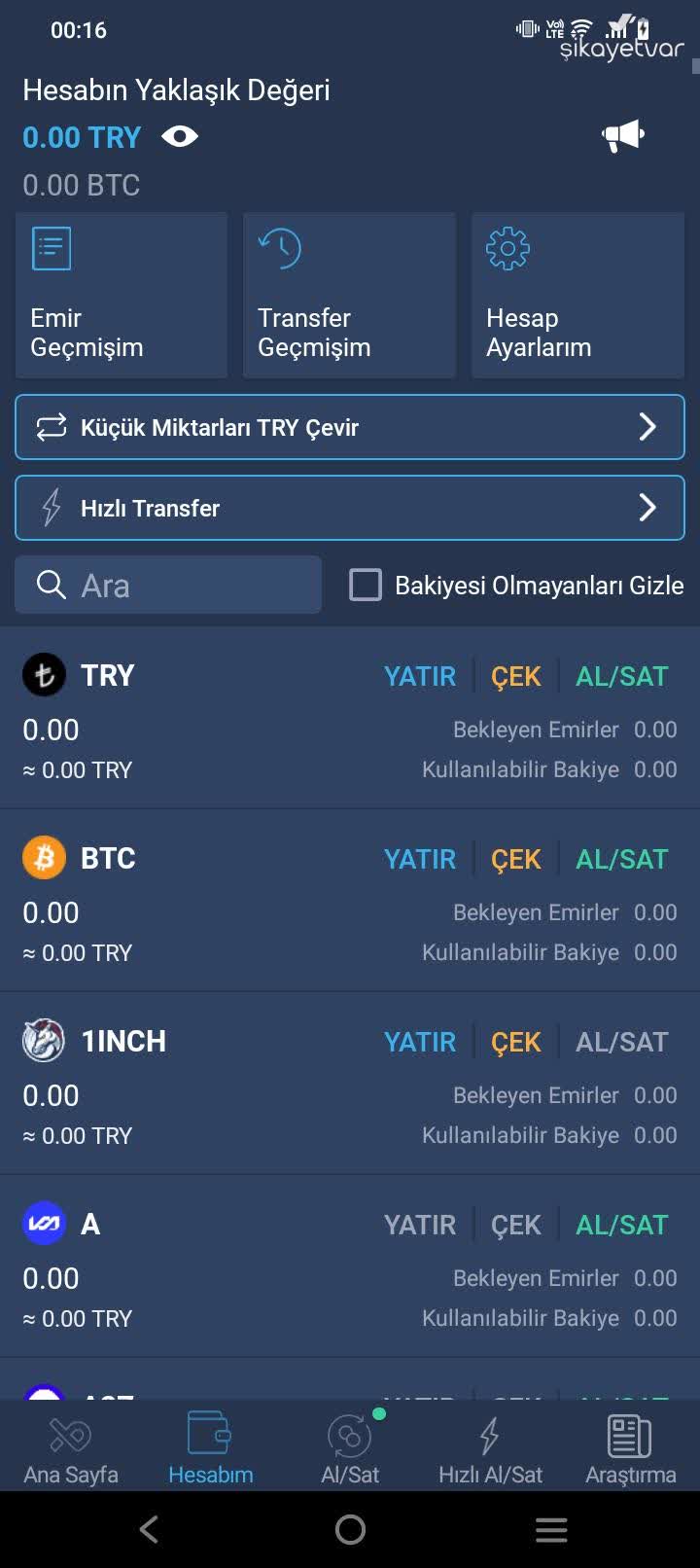The width and height of the screenshot is (700, 1568).
Task: Expand Küçük Miktarları TRY Çevir option
Action: click(350, 427)
